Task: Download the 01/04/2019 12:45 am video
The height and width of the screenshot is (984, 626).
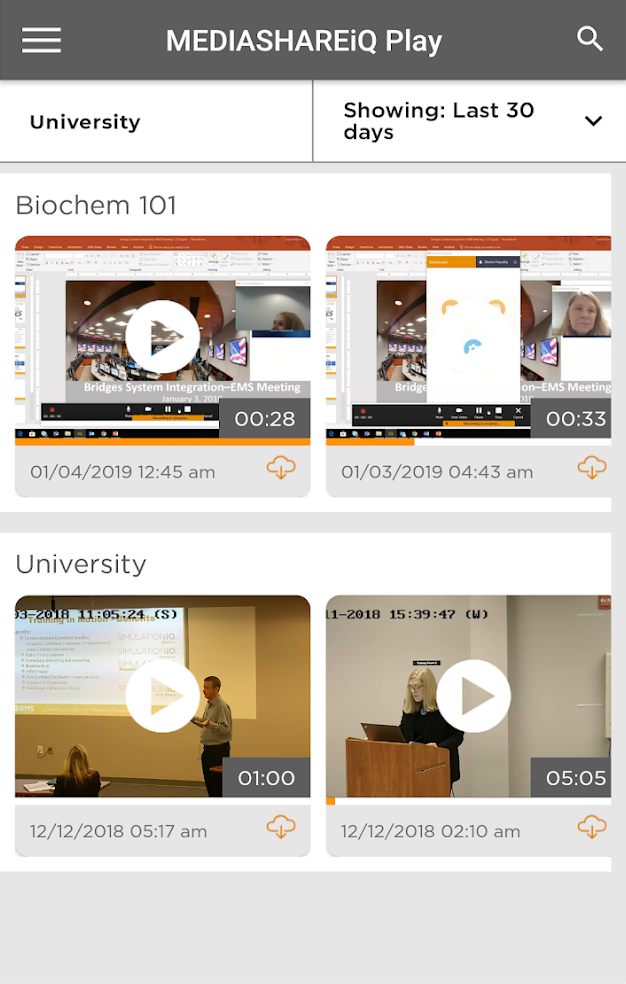Action: pos(281,468)
